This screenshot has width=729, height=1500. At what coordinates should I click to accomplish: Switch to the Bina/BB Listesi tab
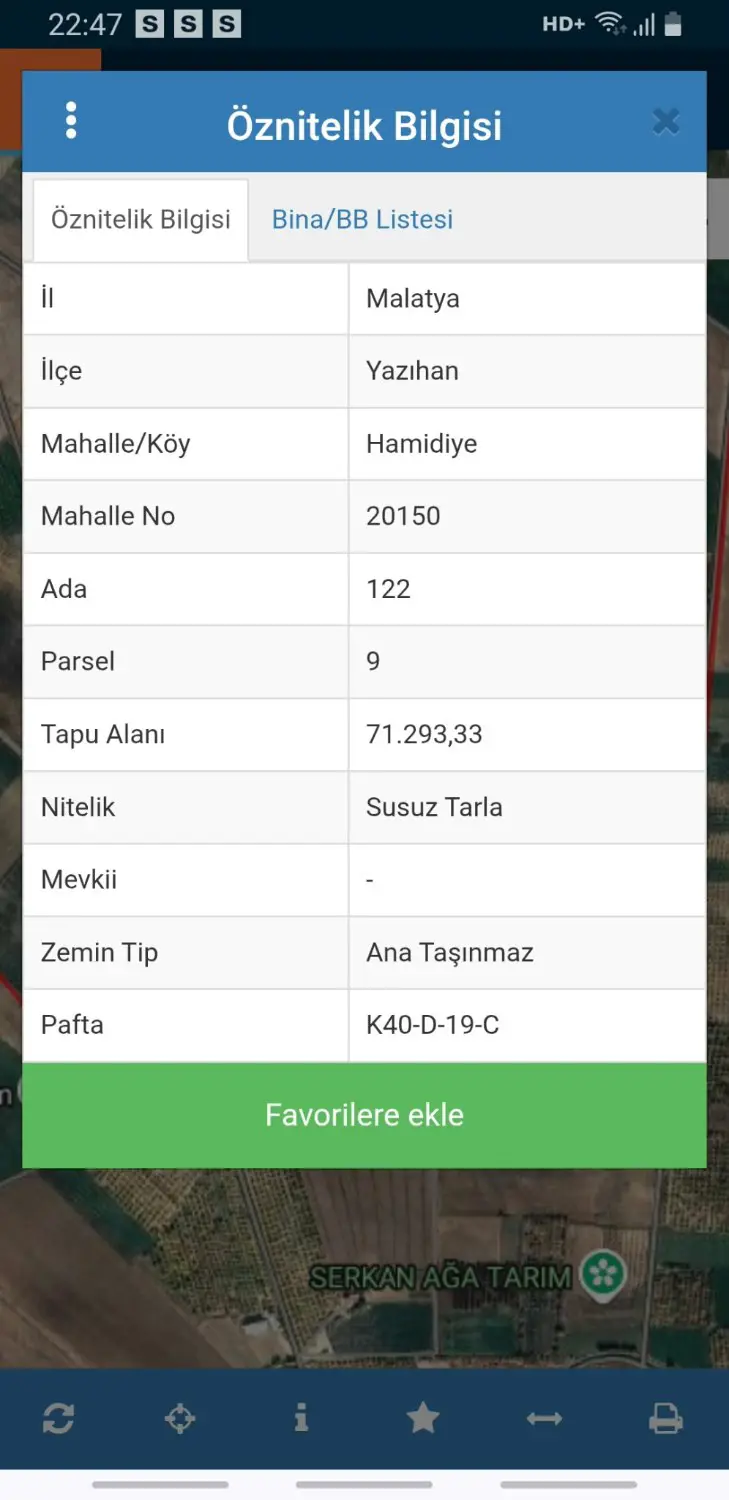pos(362,219)
